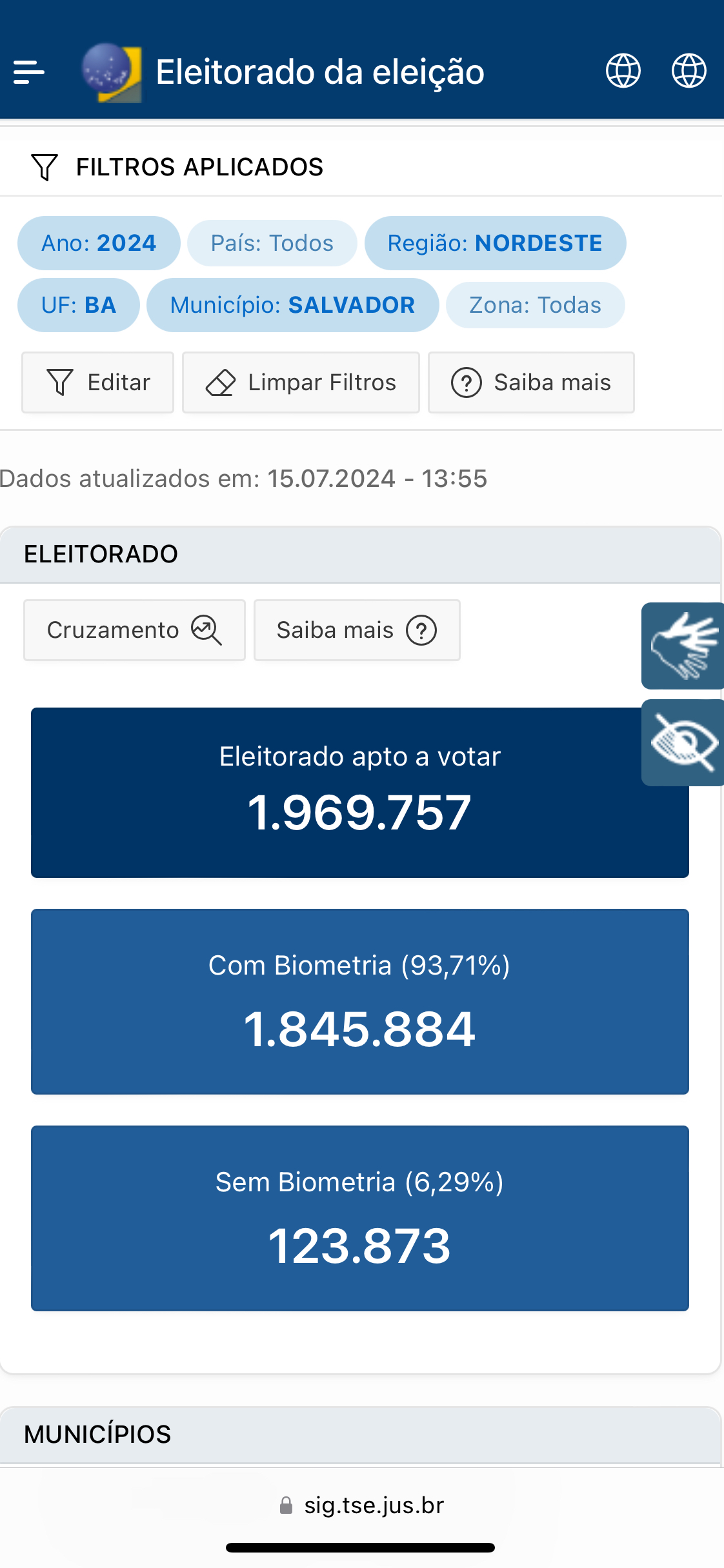Open the sign language accessibility widget
This screenshot has width=724, height=1568.
point(683,646)
